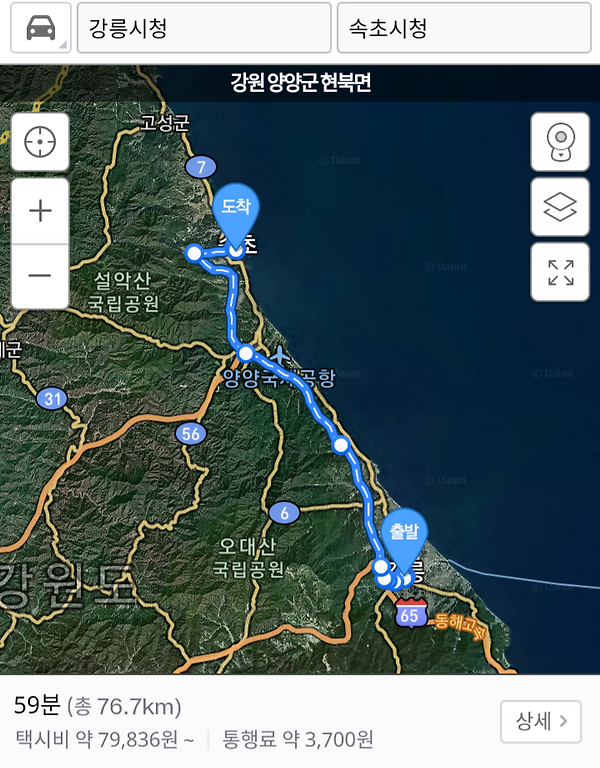This screenshot has height=768, width=600.
Task: Expand the map to full screen
Action: tap(560, 272)
